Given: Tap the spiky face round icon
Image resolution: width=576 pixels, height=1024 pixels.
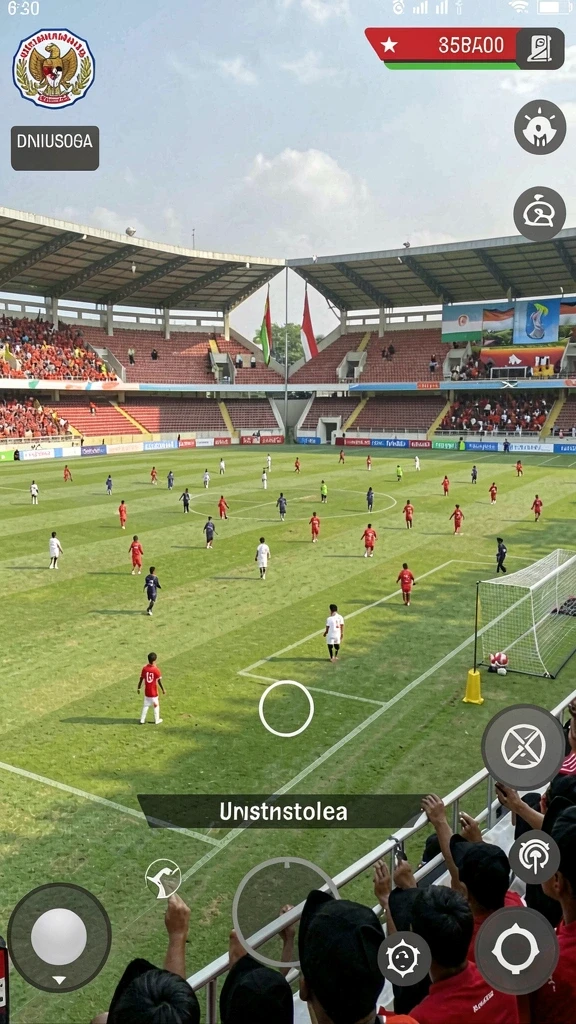Looking at the screenshot, I should pos(404,958).
